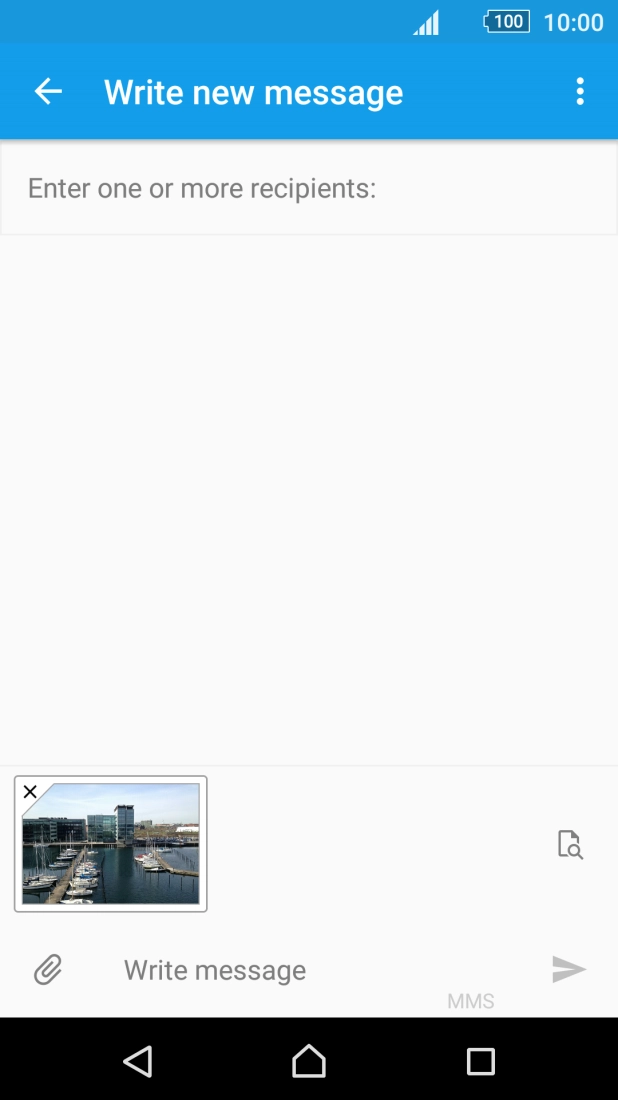The width and height of the screenshot is (618, 1100).
Task: Tap the recipients field
Action: point(308,188)
